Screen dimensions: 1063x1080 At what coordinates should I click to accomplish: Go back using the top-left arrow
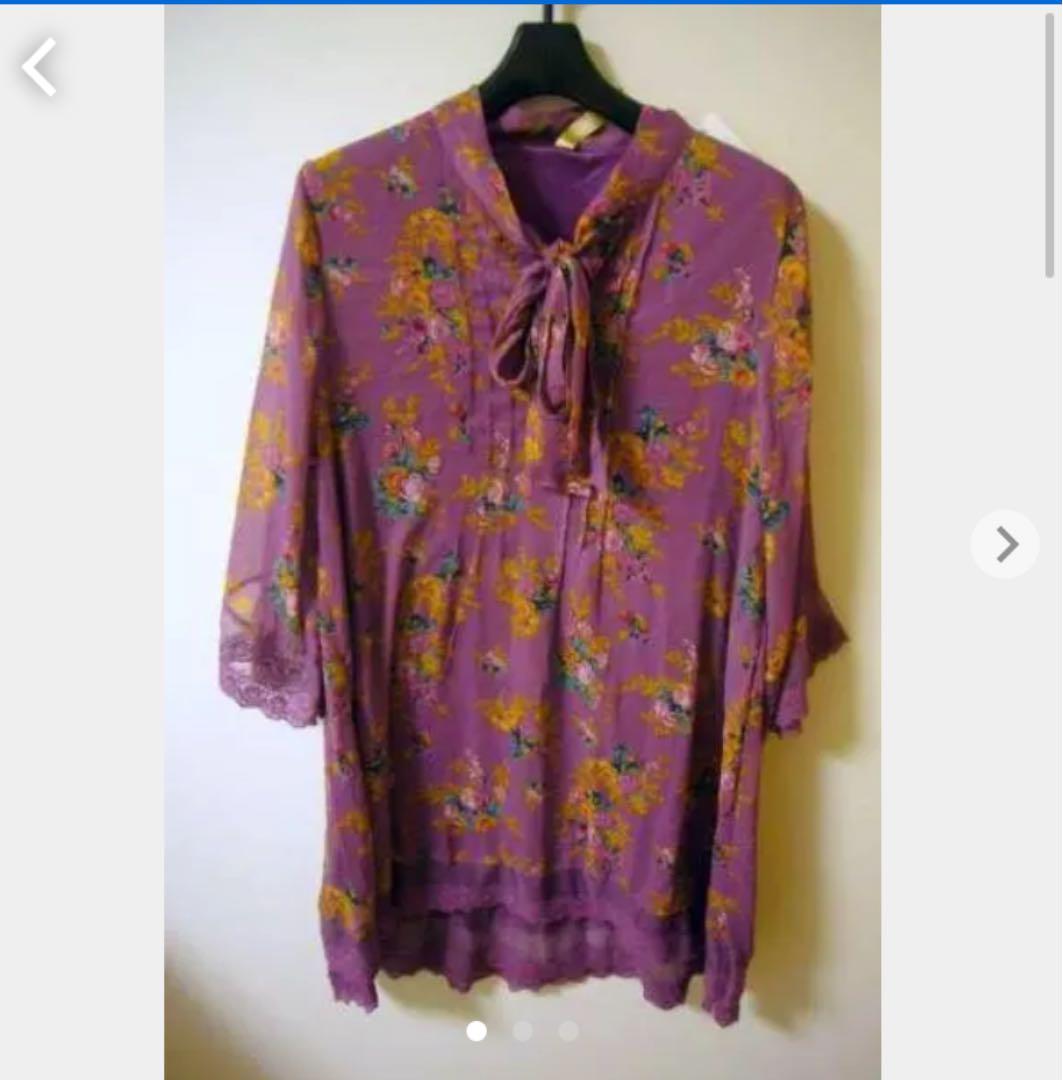(40, 67)
